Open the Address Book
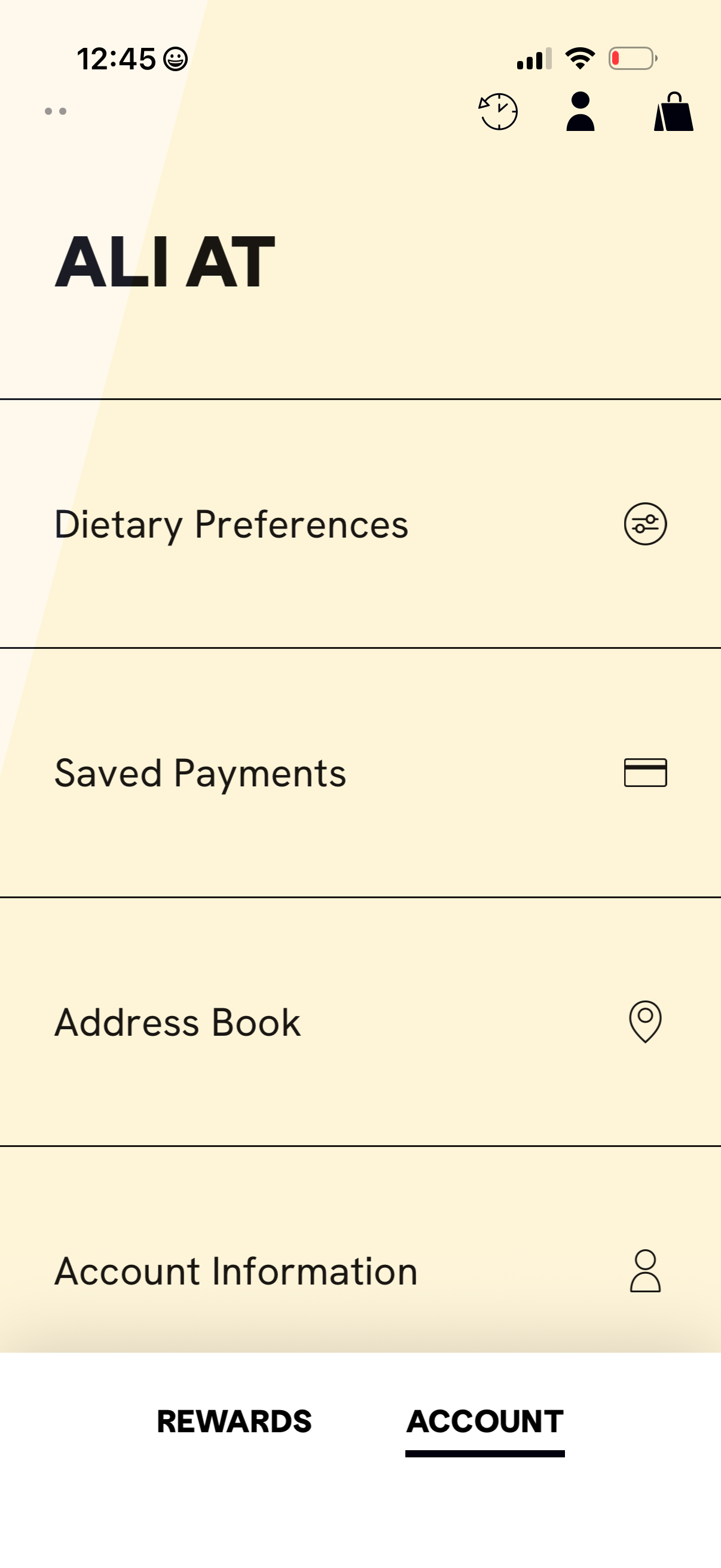 coord(360,1022)
